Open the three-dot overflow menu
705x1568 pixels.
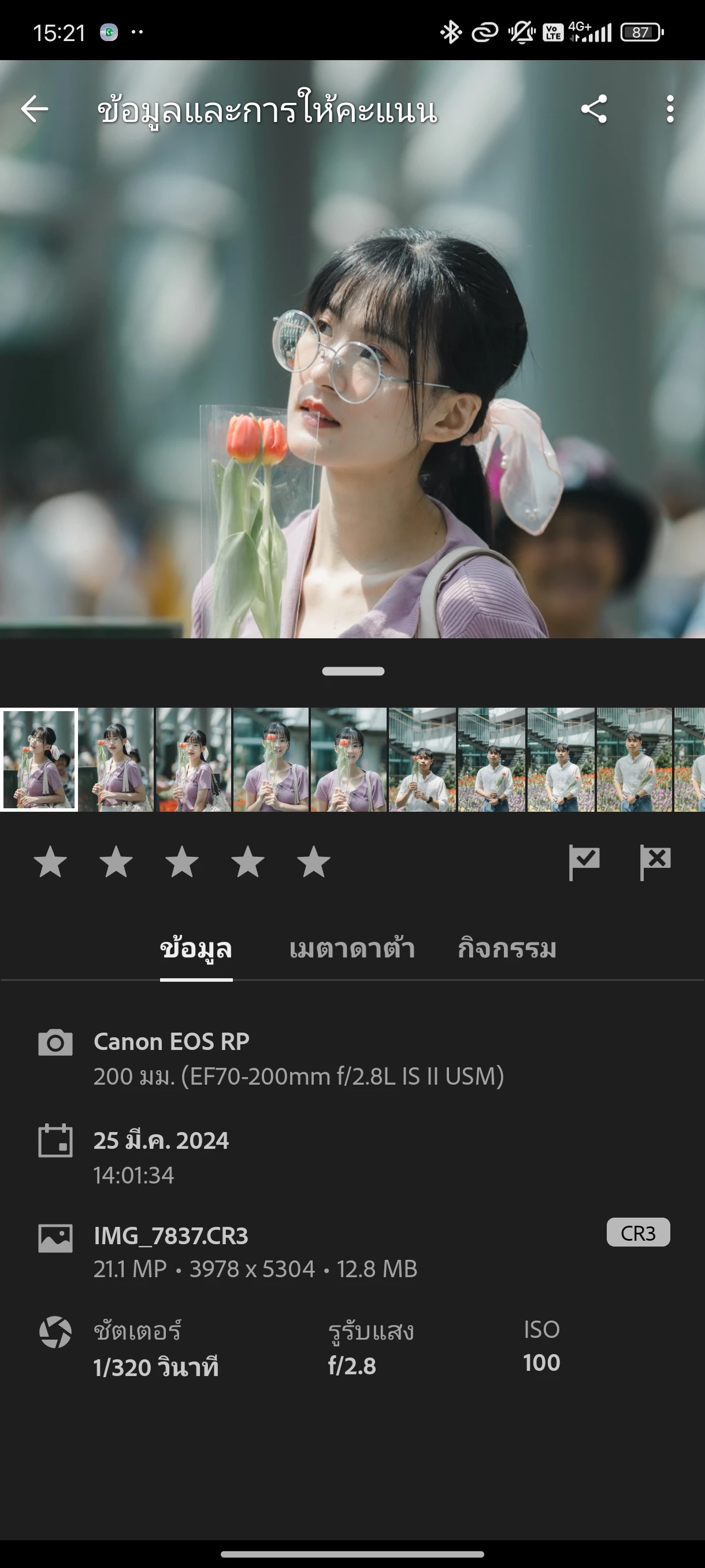(670, 110)
